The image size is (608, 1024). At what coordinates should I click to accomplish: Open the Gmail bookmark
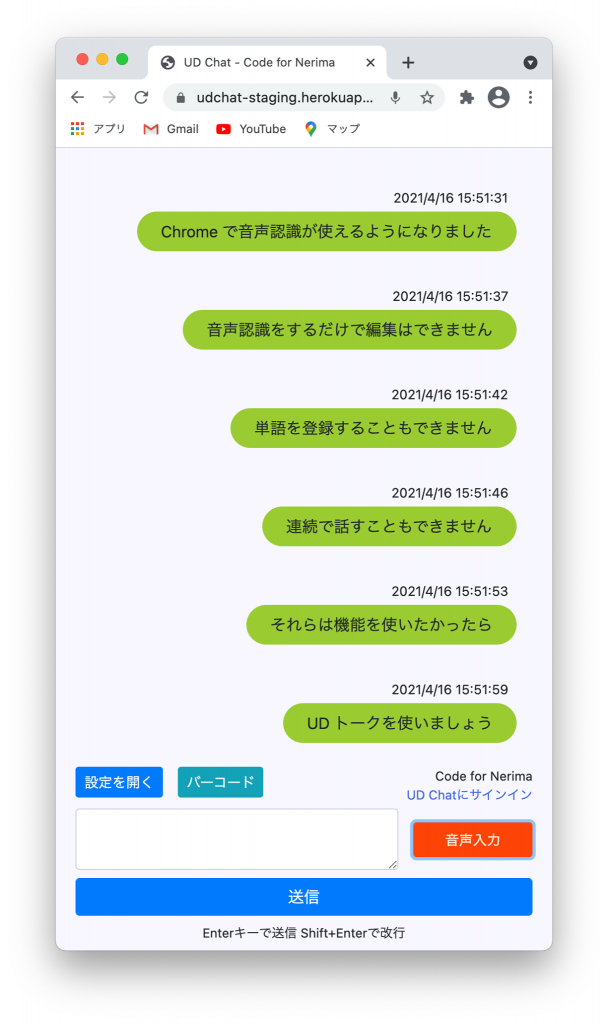(x=171, y=129)
